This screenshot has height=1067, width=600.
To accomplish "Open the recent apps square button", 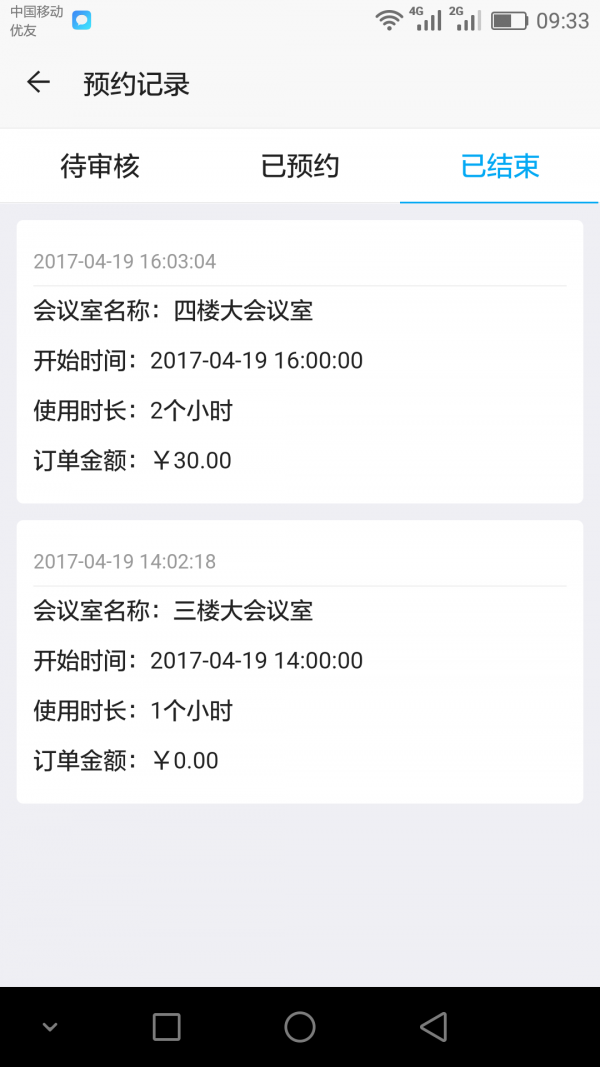I will 166,1026.
